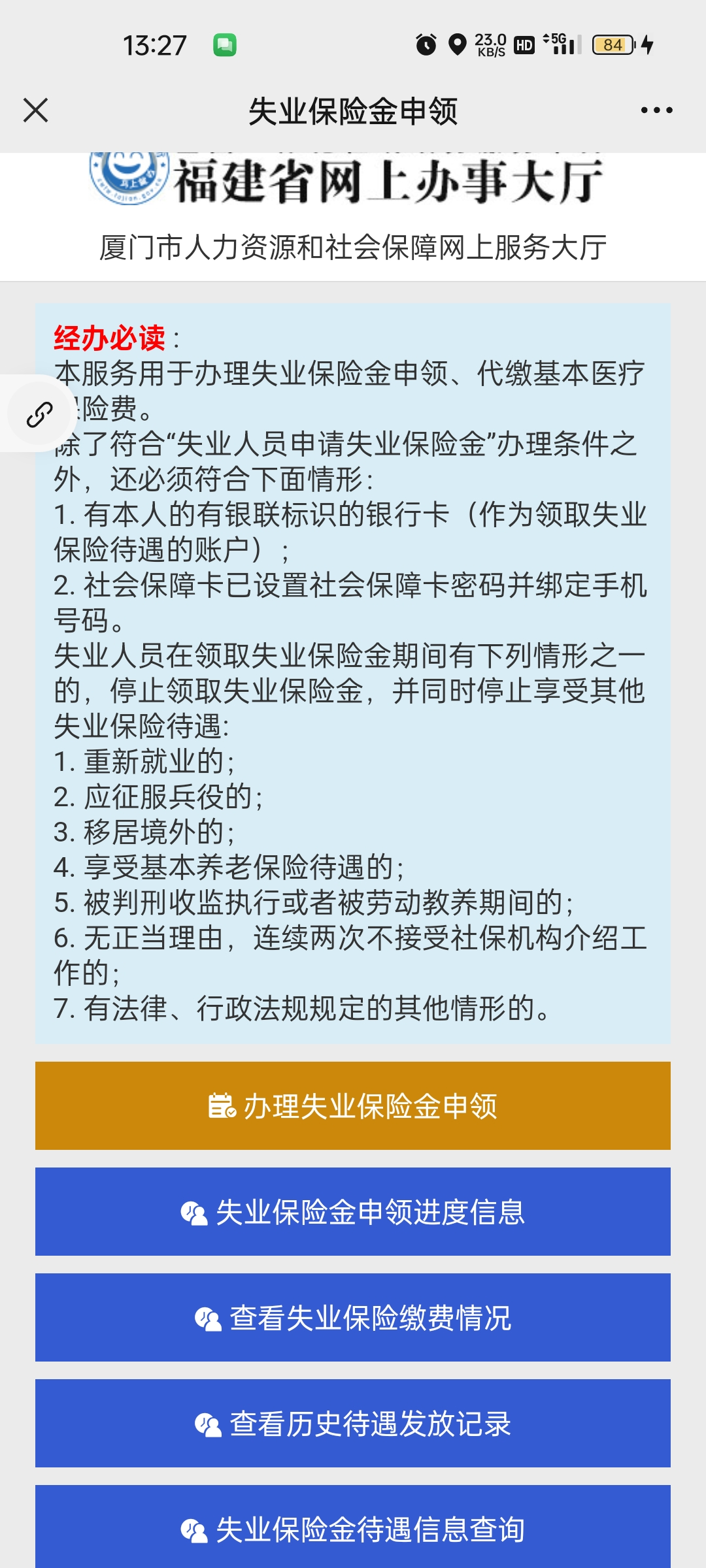Tap the alarm clock icon in the status bar

click(x=426, y=44)
